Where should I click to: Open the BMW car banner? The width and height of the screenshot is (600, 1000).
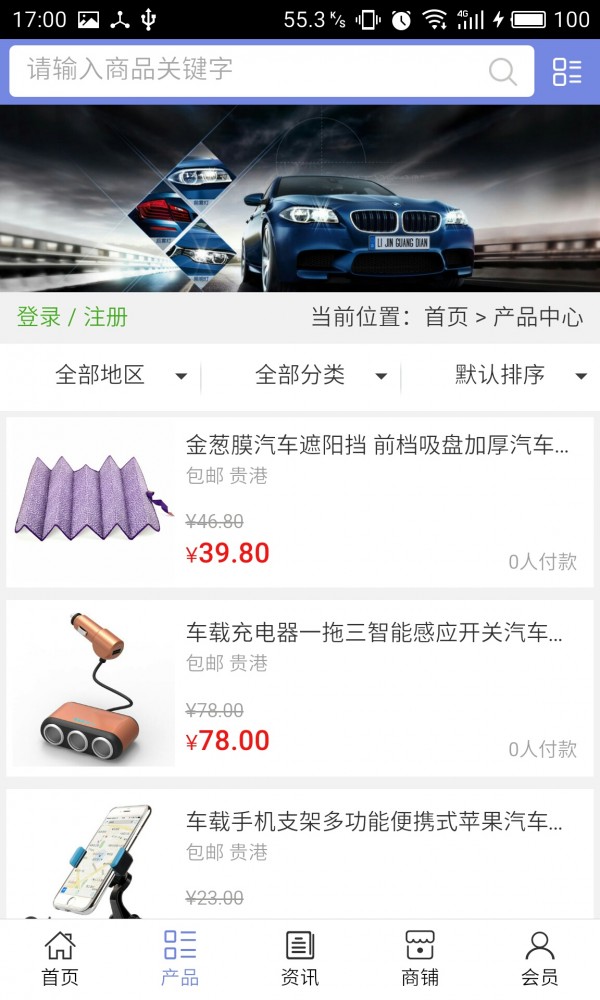tap(300, 198)
